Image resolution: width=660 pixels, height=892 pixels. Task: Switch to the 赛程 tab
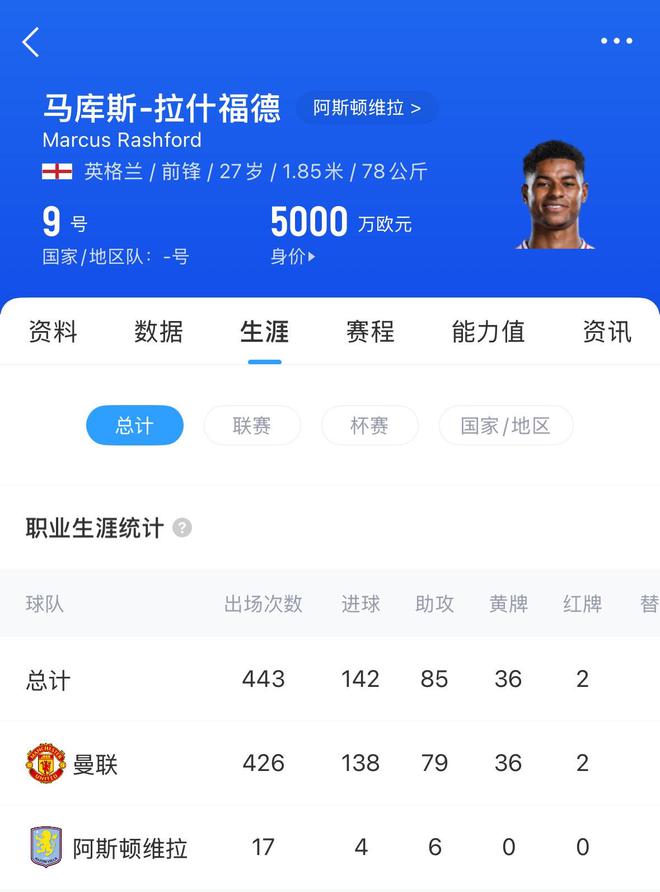(x=370, y=332)
